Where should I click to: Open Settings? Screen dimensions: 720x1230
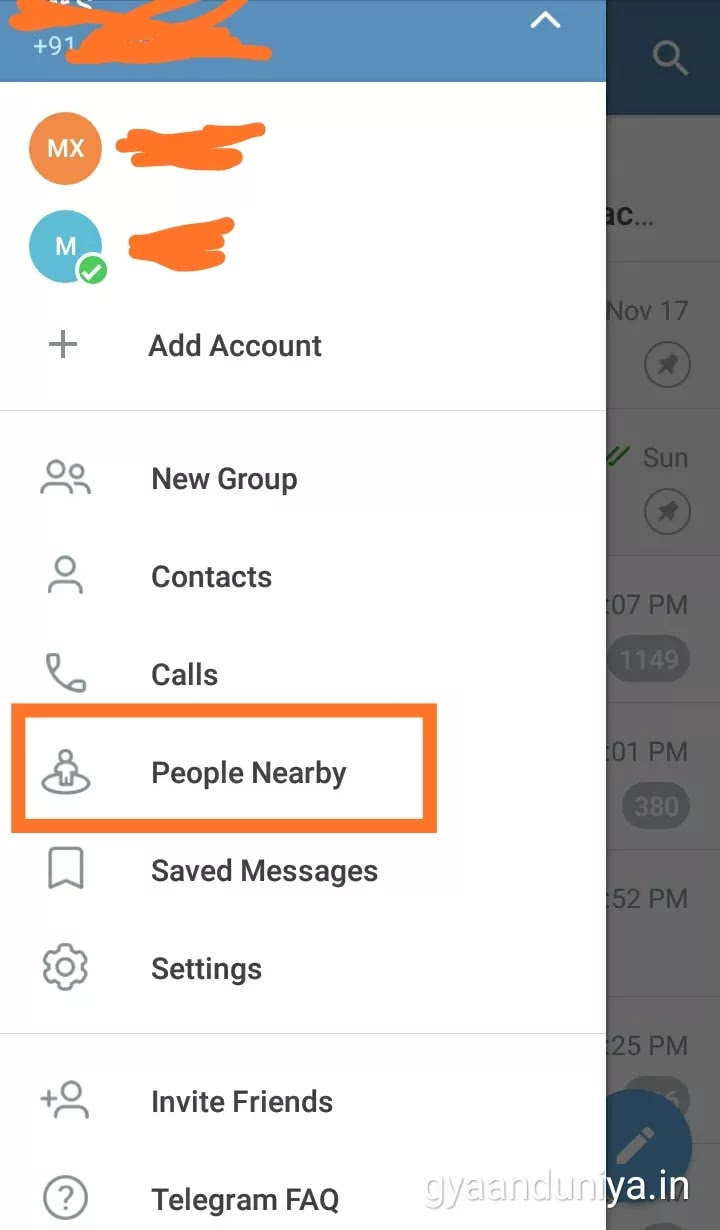(x=303, y=969)
